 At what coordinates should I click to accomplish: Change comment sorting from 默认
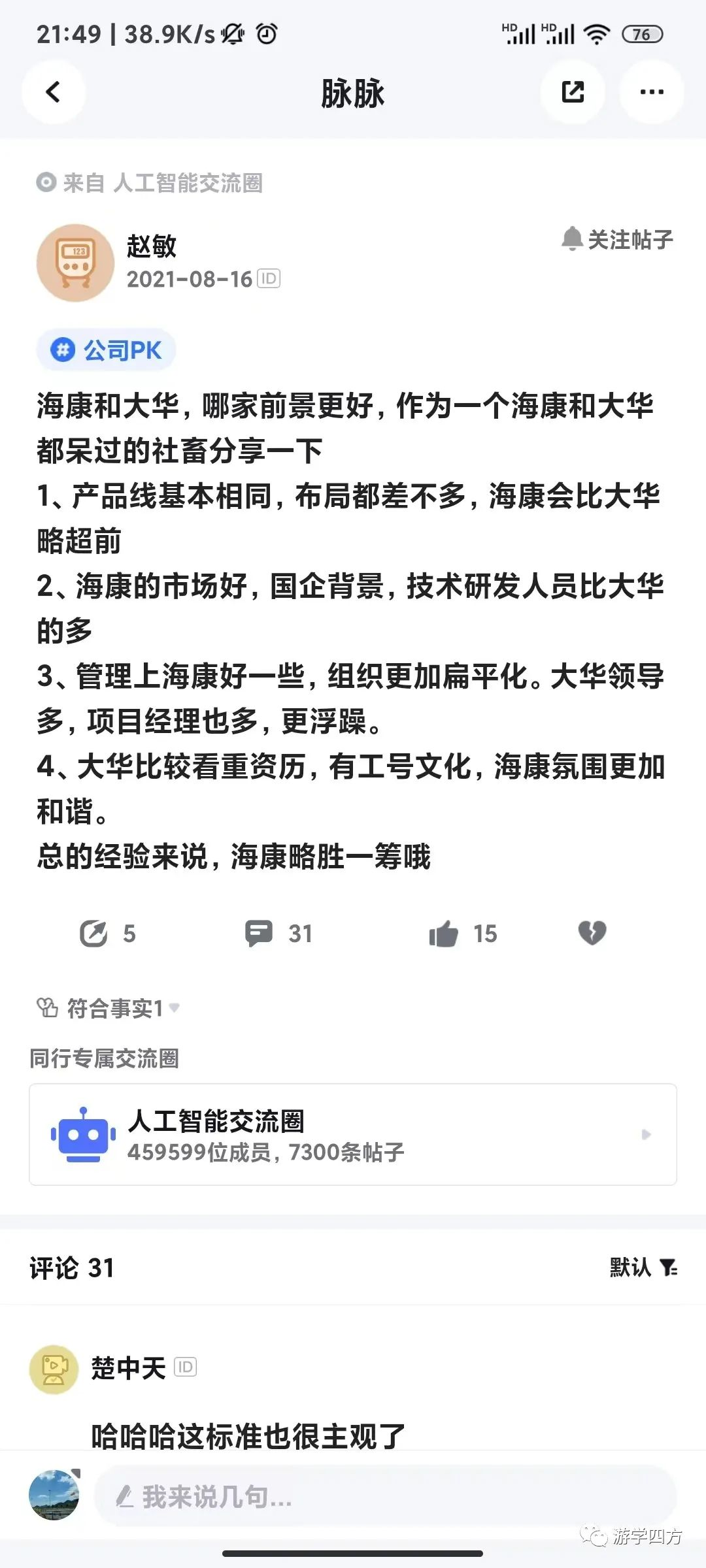(x=643, y=1267)
